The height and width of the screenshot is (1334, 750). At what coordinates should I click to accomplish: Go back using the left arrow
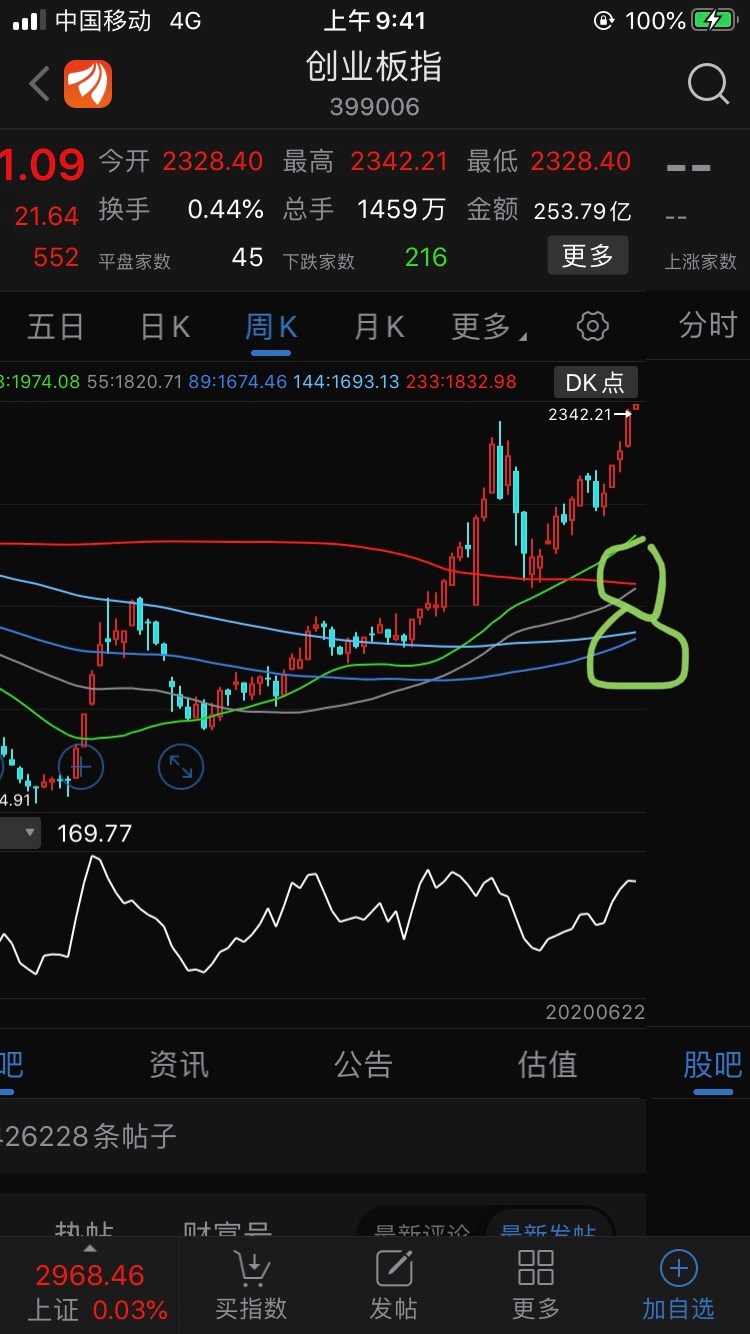pyautogui.click(x=38, y=84)
